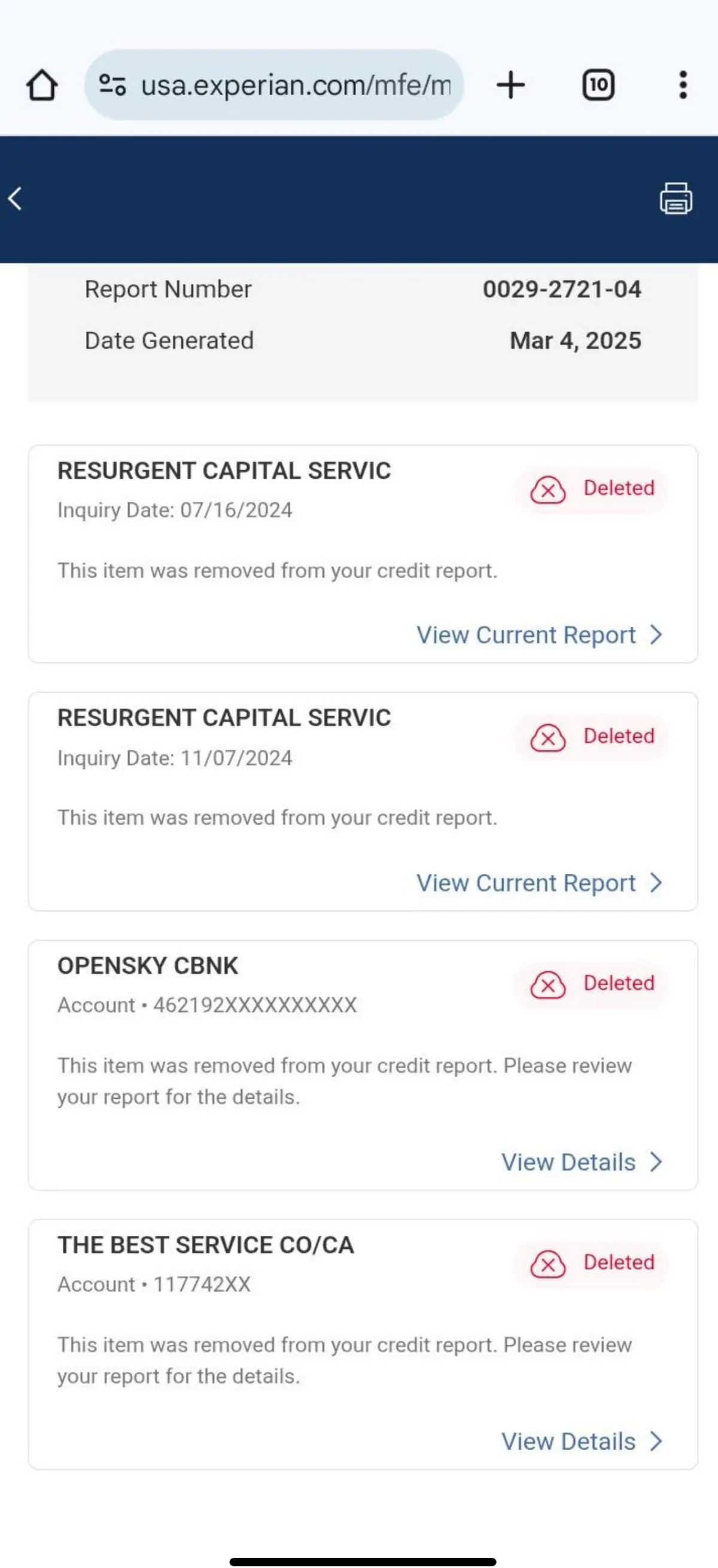Viewport: 718px width, 1568px height.
Task: Open the browser home page
Action: tap(42, 84)
